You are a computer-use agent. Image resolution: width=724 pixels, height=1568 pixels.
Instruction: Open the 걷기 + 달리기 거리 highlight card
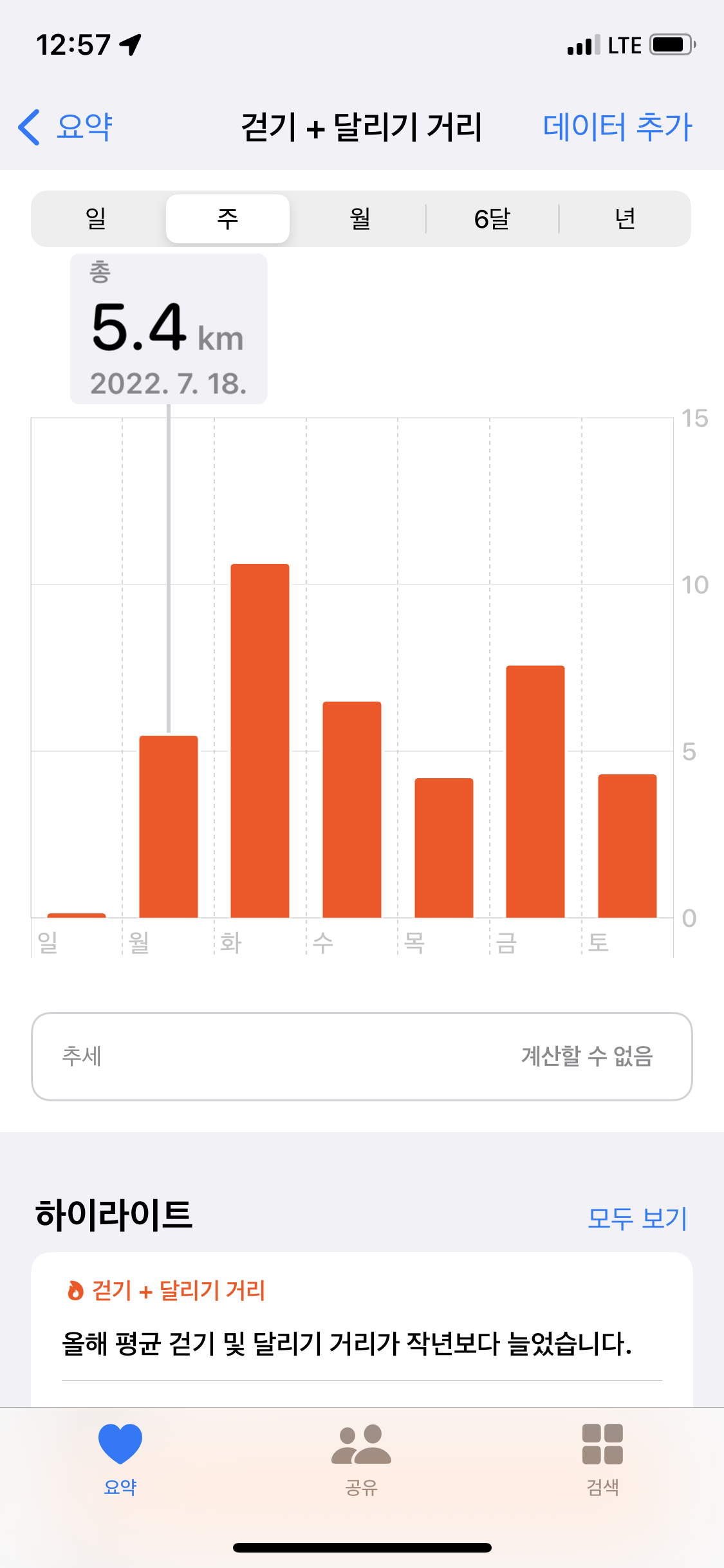coord(362,1326)
